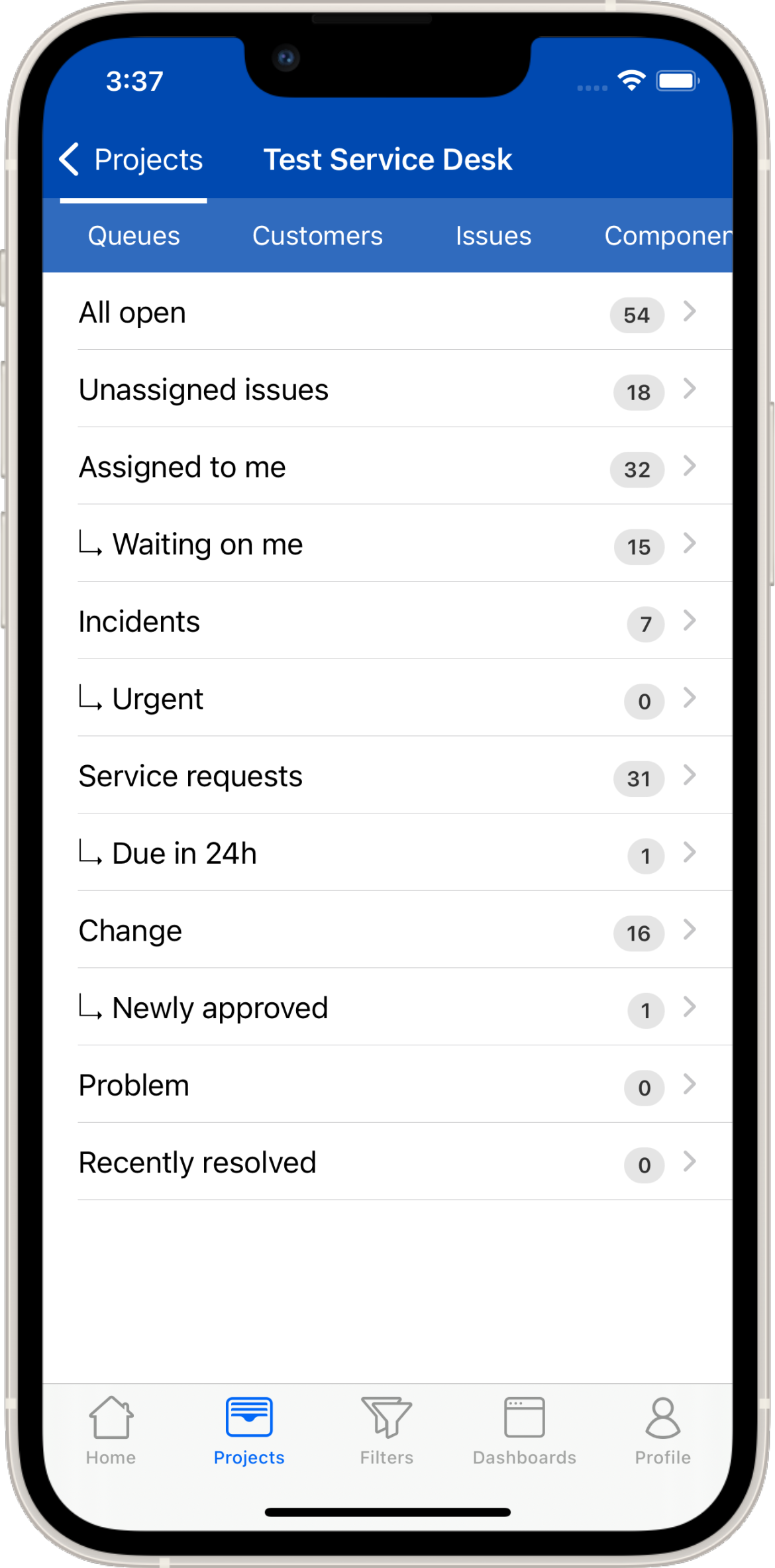Open the Due in 24h queue

tap(387, 853)
